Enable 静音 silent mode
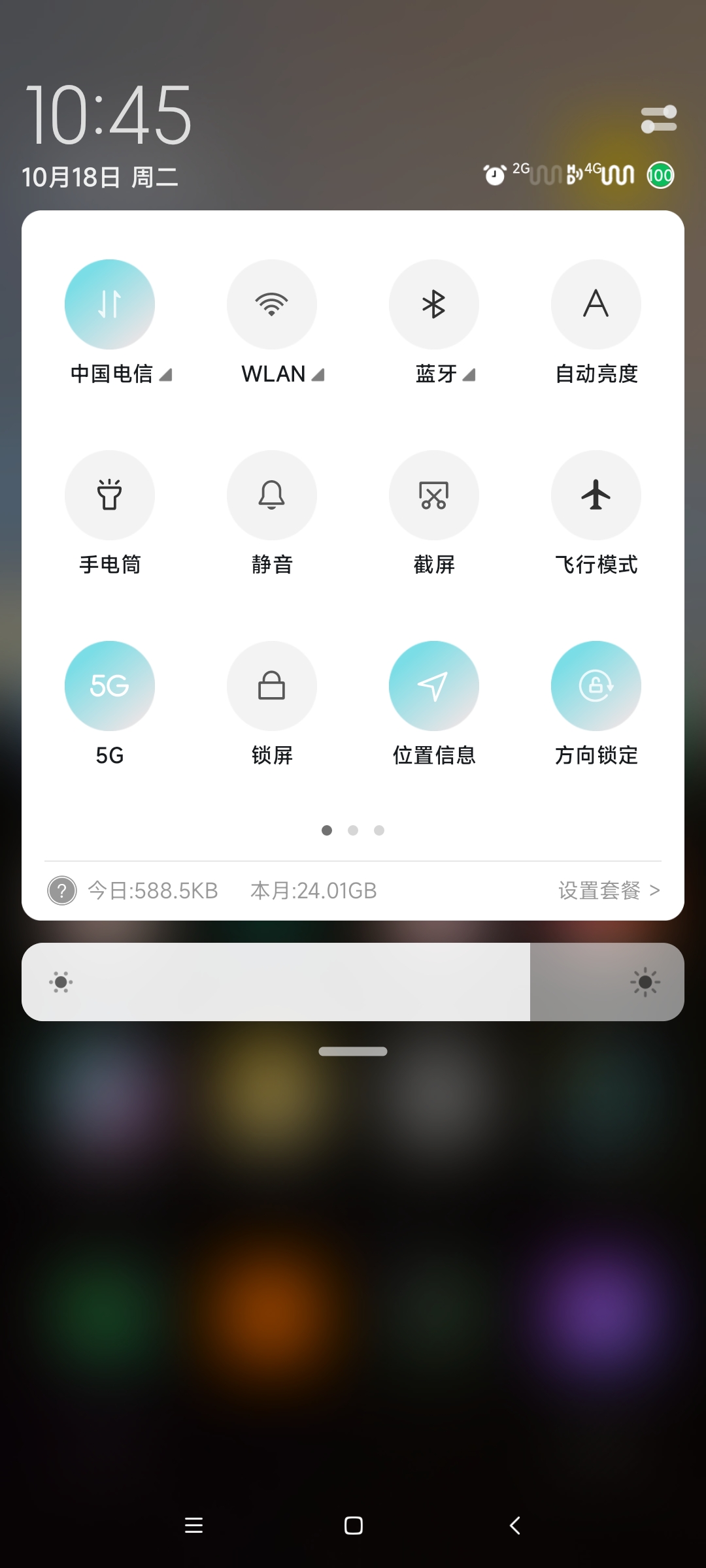The image size is (706, 1568). (x=272, y=495)
